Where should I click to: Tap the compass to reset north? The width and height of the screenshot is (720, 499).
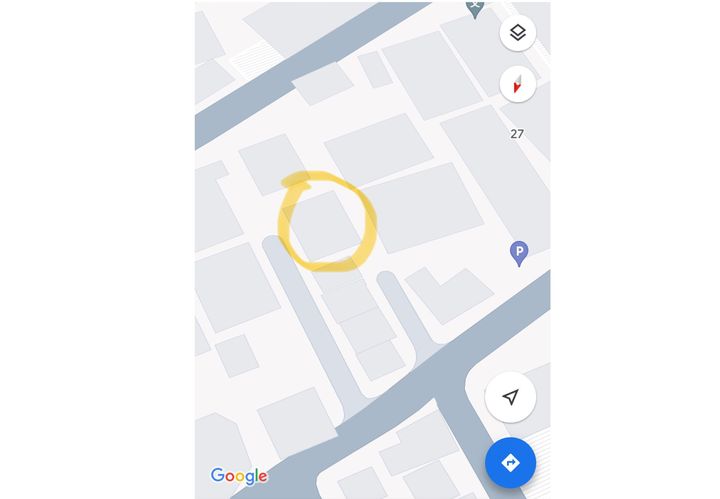coord(517,85)
